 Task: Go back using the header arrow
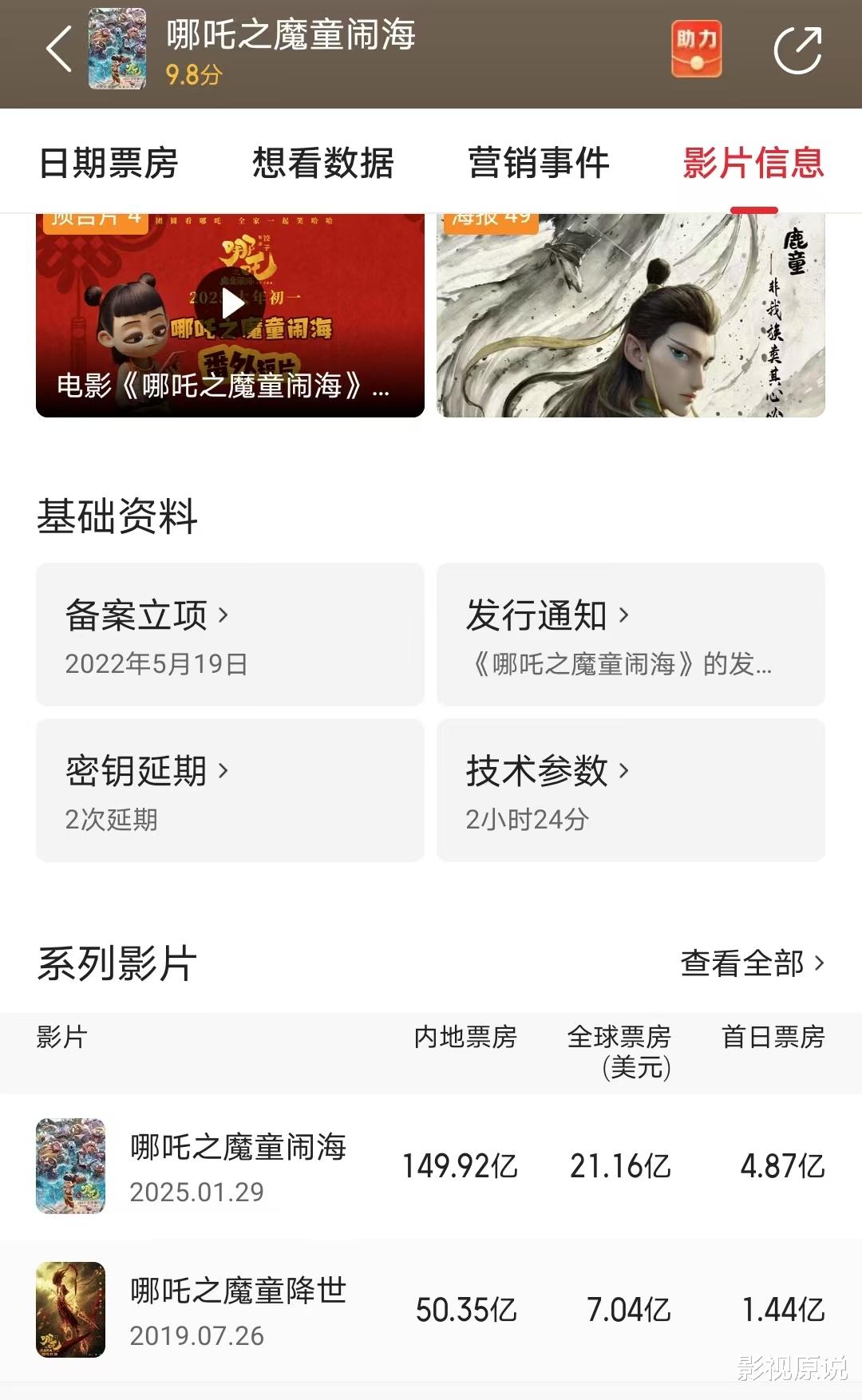[59, 49]
